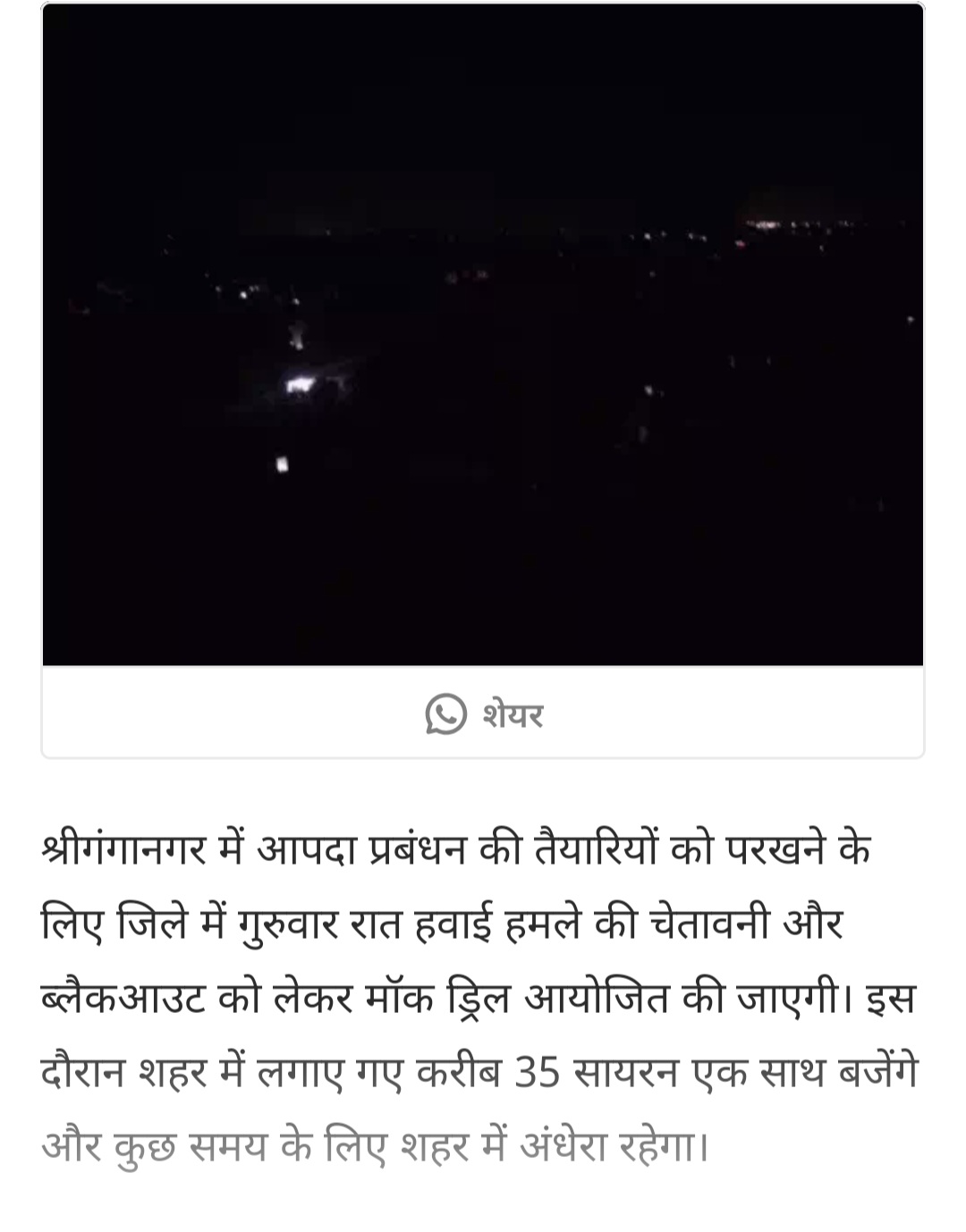Share the article via WhatsApp शेयर button

[x=484, y=713]
